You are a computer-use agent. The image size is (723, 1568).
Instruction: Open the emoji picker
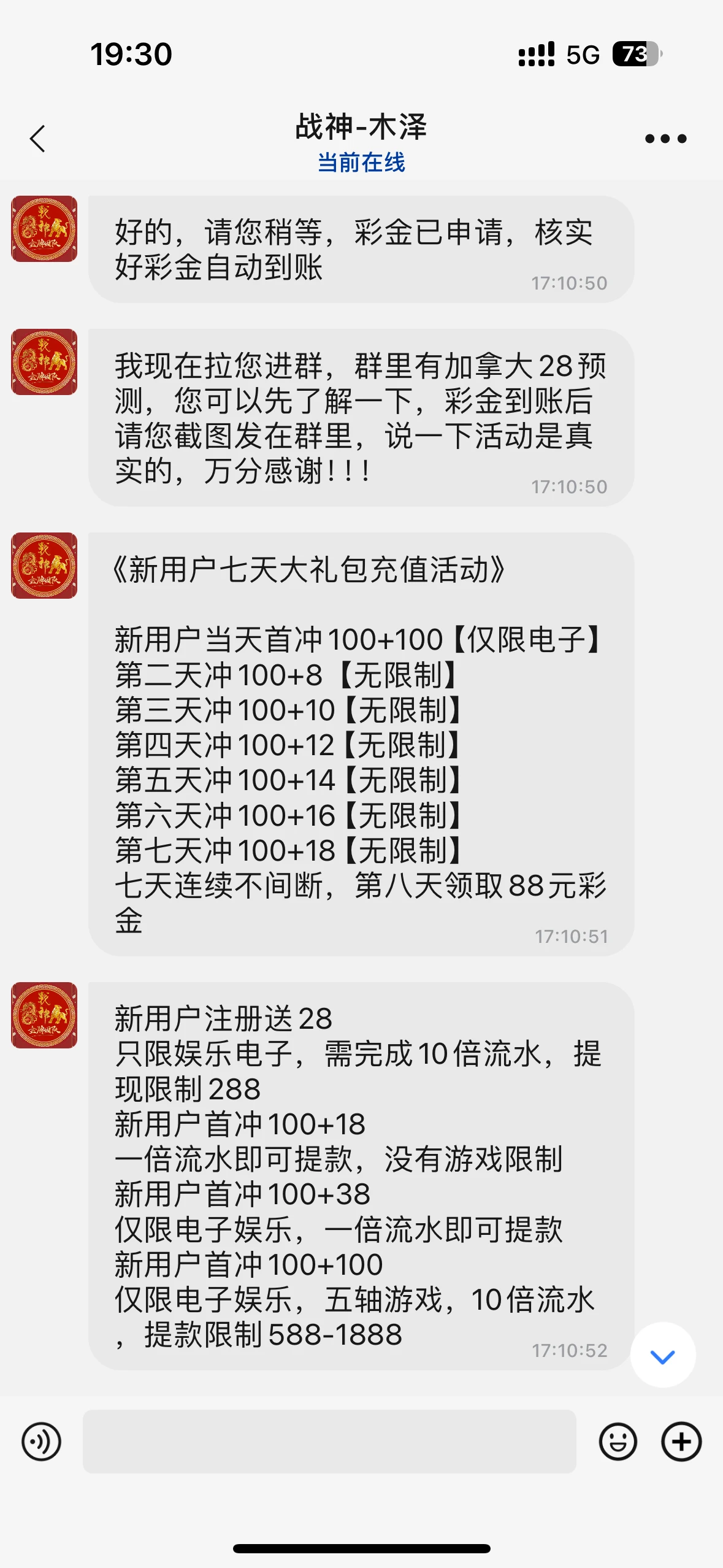pos(618,1441)
